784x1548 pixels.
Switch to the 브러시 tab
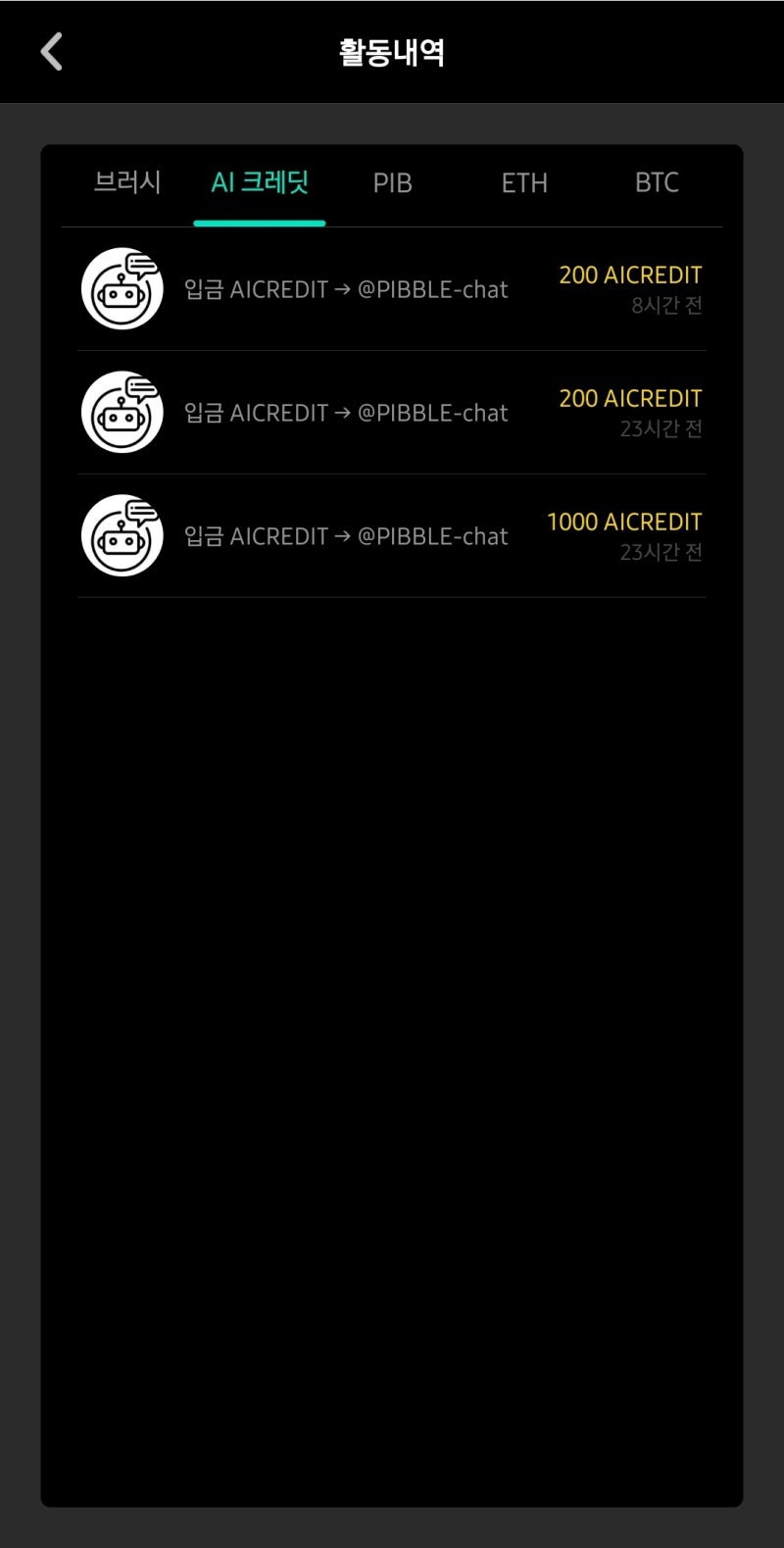click(x=127, y=183)
